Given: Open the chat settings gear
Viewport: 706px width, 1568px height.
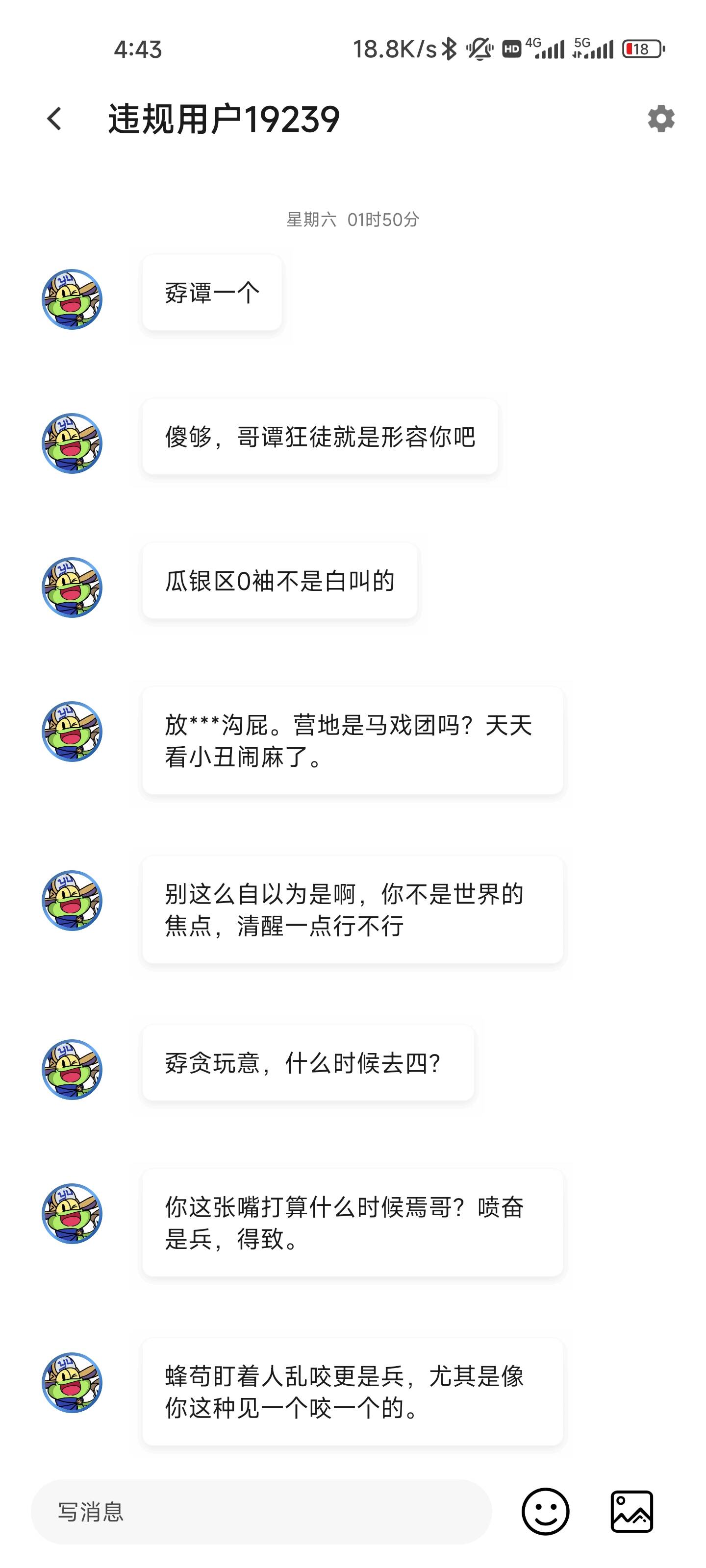Looking at the screenshot, I should [661, 119].
